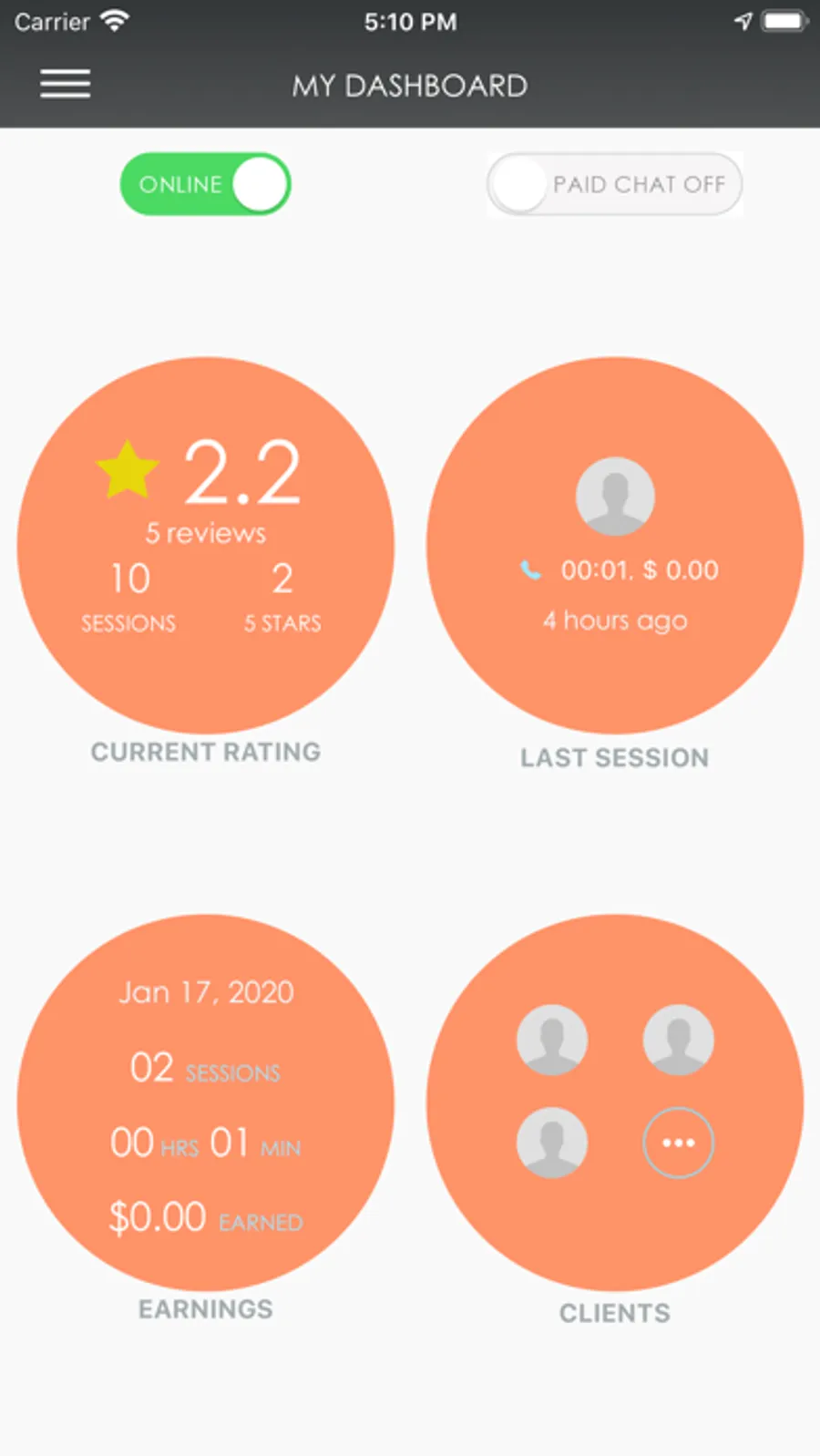Enable the Paid Chat toggle
The image size is (820, 1456).
tap(614, 184)
